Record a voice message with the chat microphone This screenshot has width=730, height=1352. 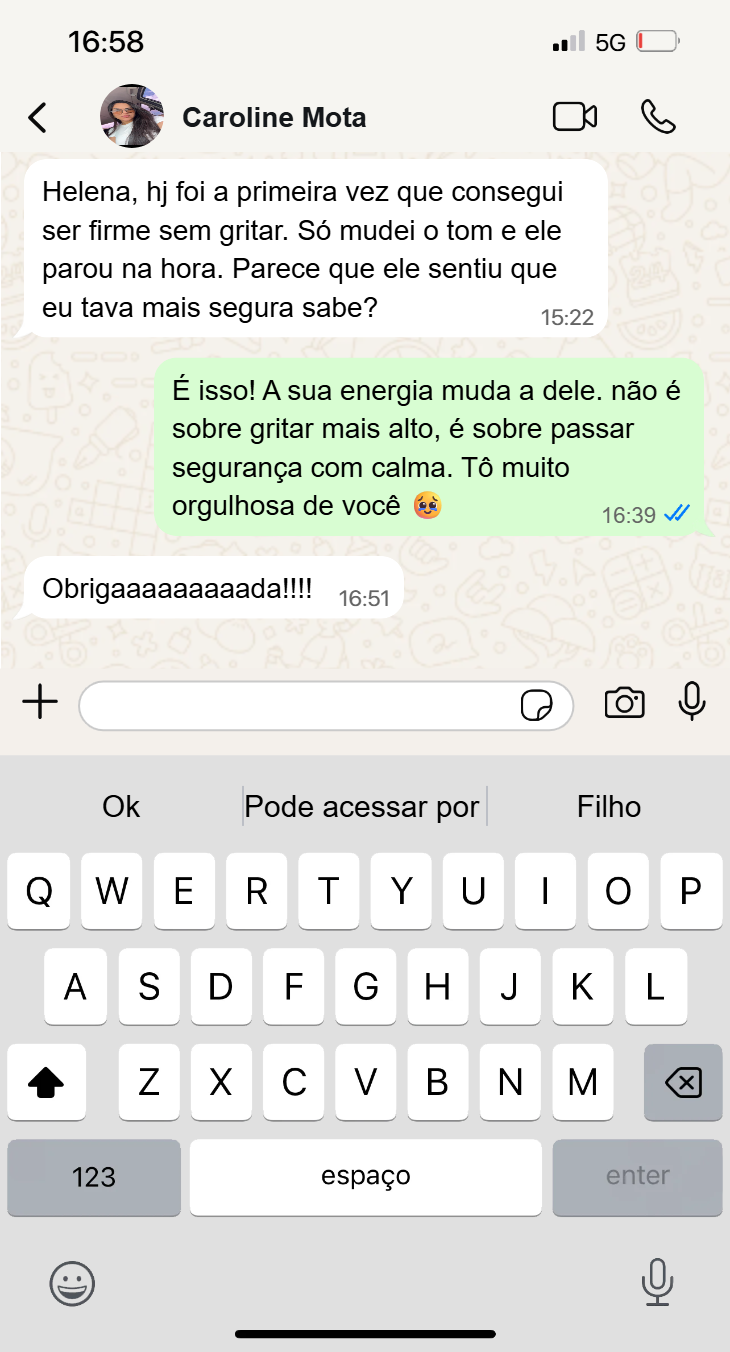[692, 702]
